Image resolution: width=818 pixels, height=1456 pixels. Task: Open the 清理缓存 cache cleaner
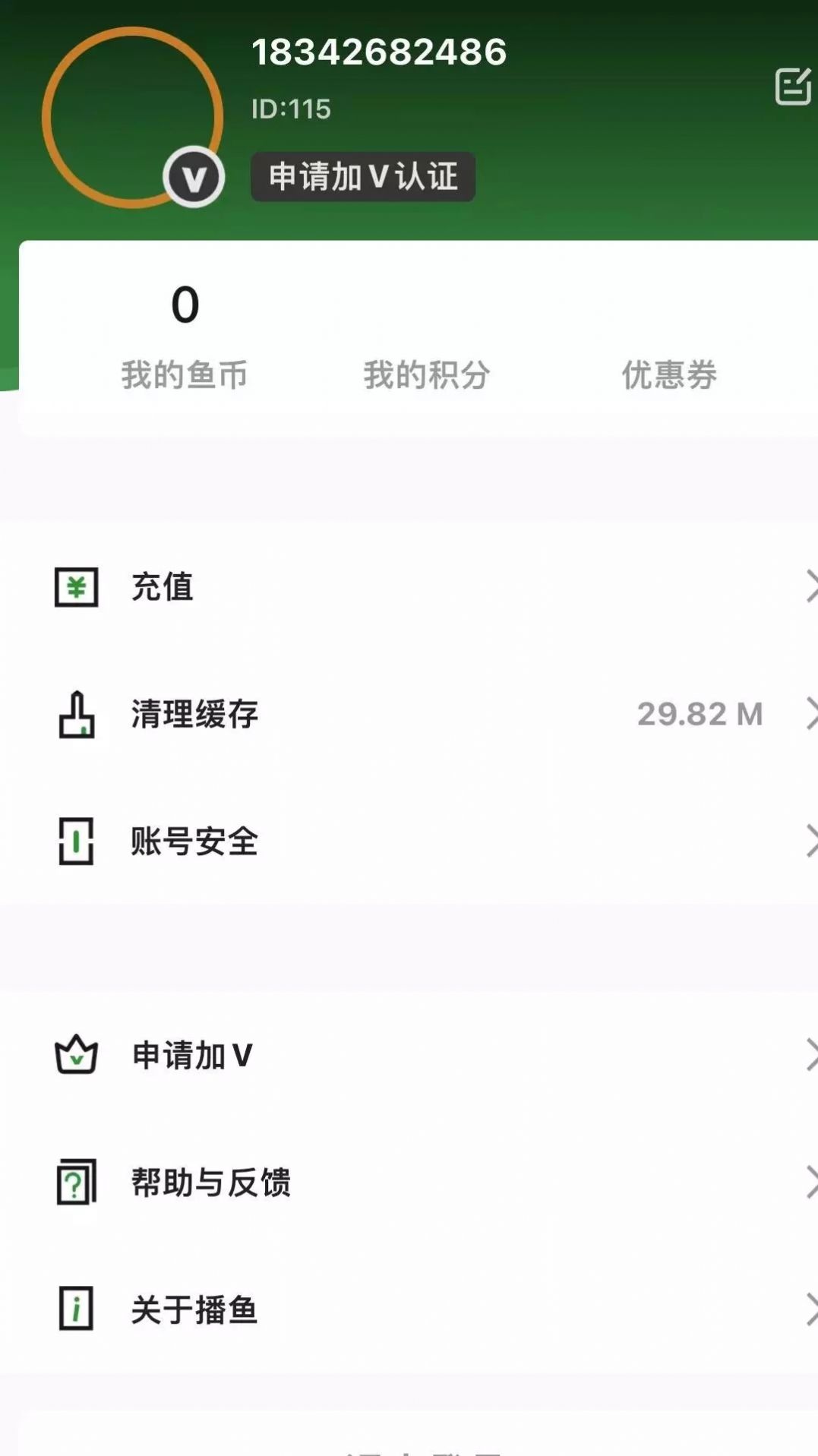tap(194, 714)
